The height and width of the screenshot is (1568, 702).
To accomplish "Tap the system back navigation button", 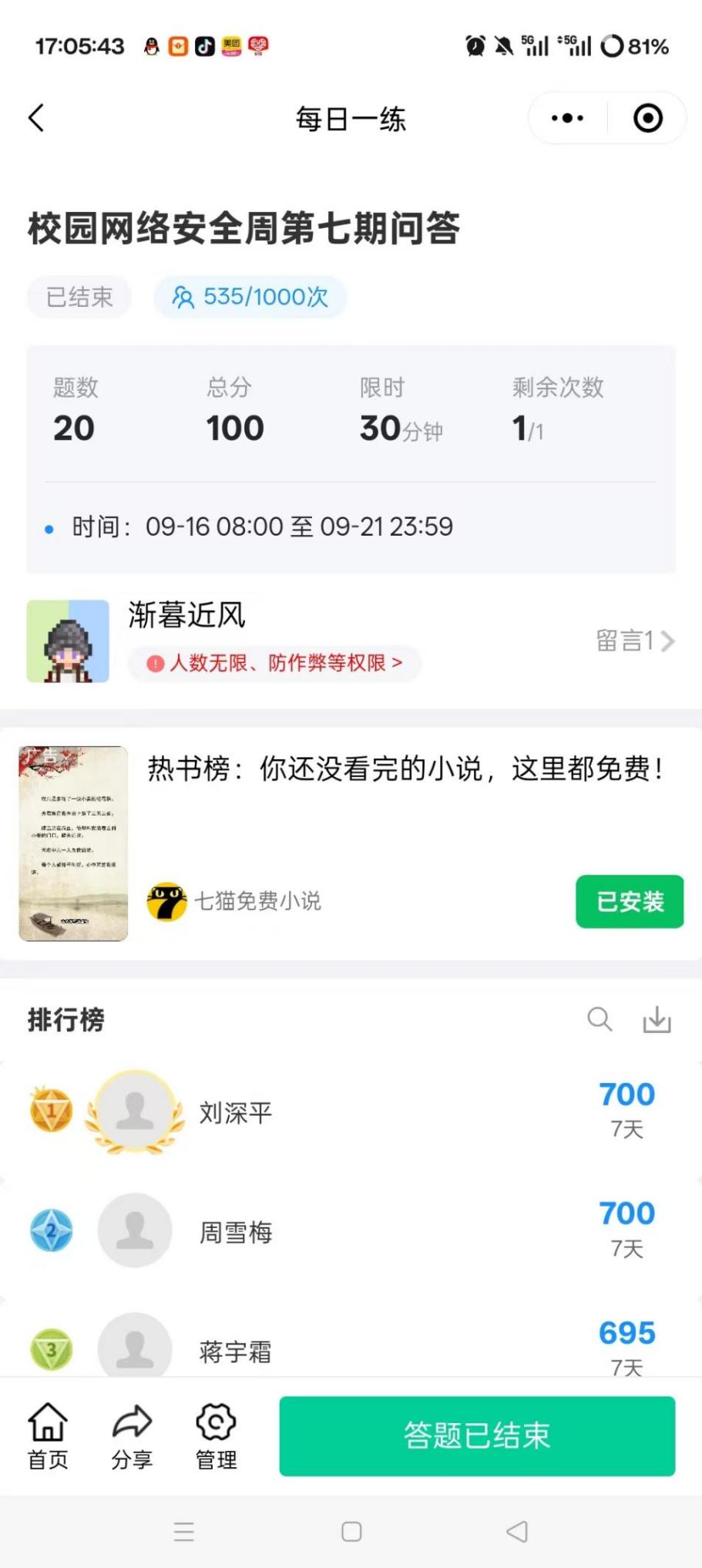I will [x=517, y=1531].
